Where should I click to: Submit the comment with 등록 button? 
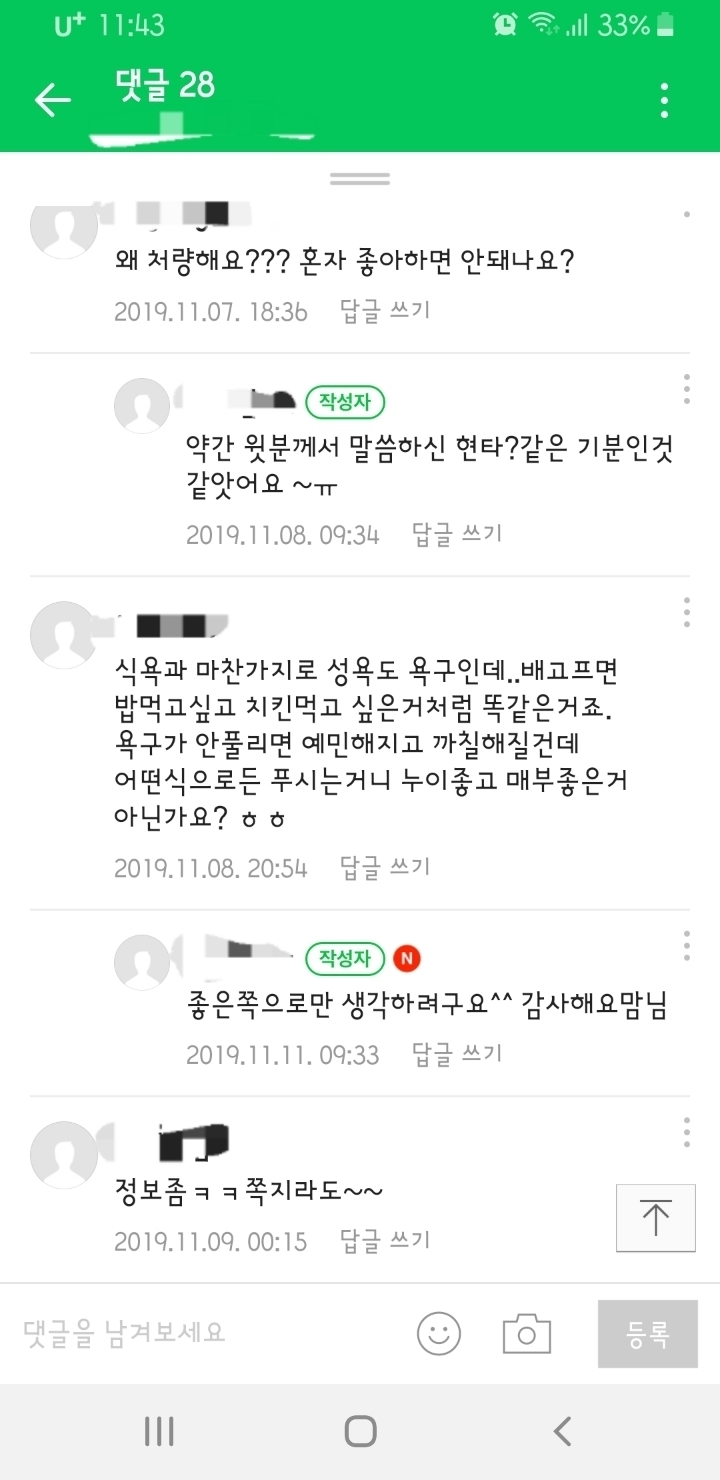click(648, 1333)
